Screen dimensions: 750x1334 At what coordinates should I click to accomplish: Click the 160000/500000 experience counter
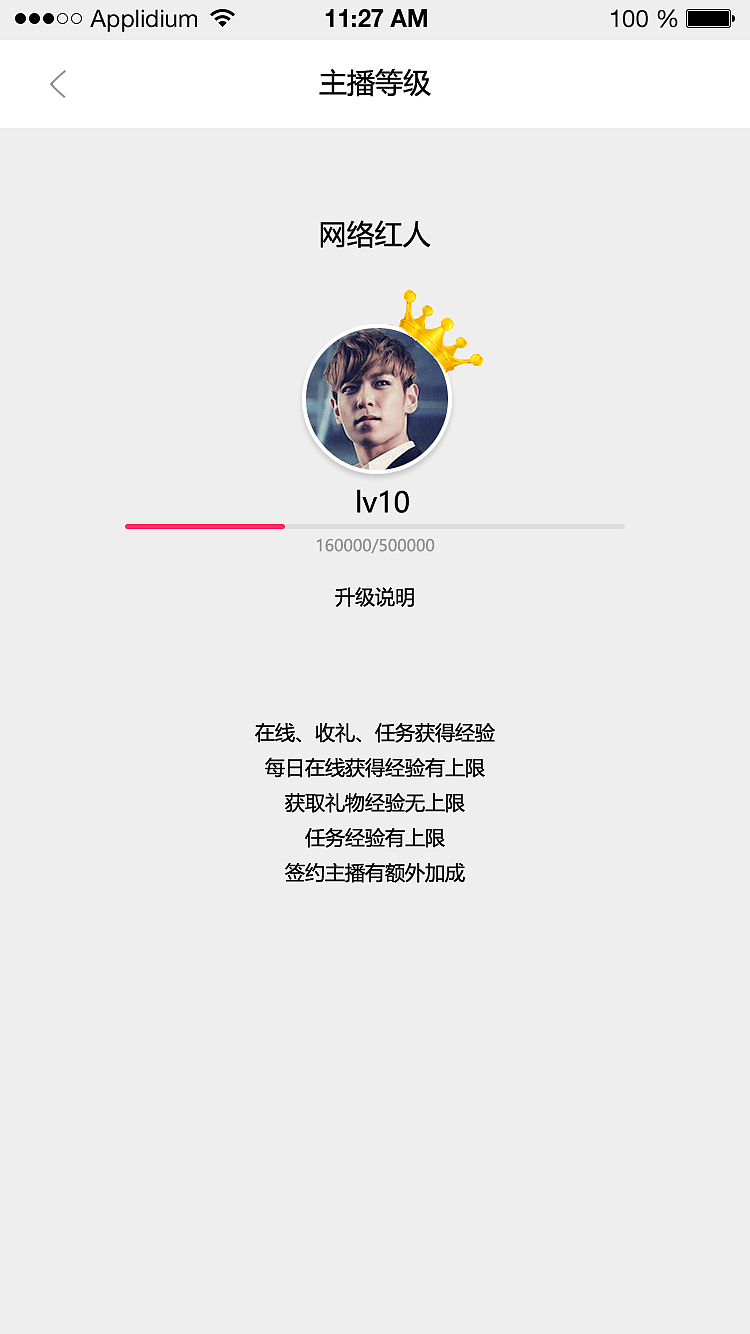coord(375,545)
